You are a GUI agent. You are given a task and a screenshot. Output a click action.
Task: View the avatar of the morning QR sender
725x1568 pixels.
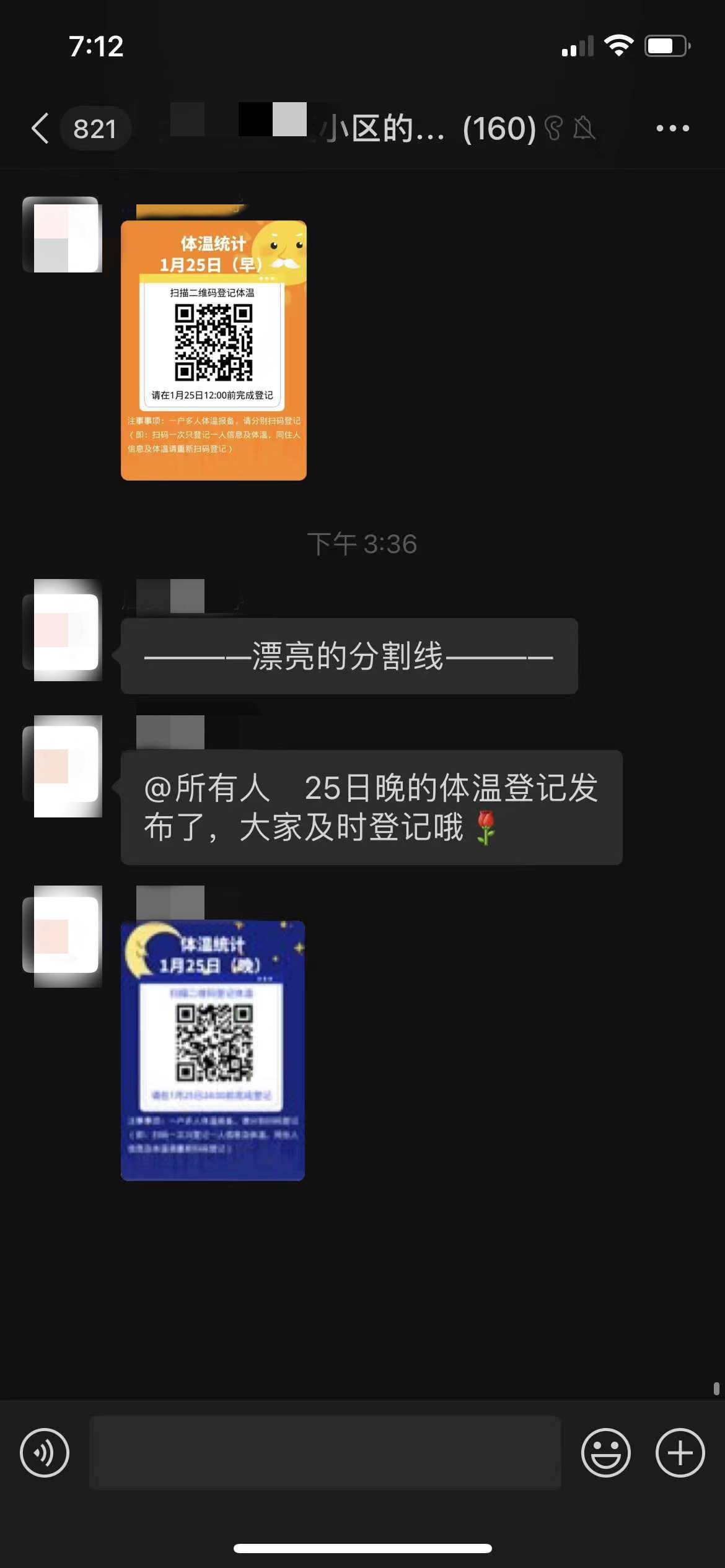tap(61, 235)
